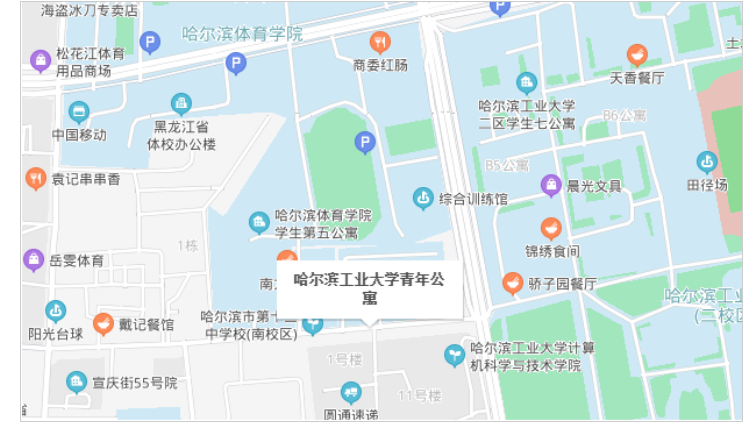Screen dimensions: 746x447
Task: Select the 岳雯体育 shop marker
Action: click(x=34, y=261)
